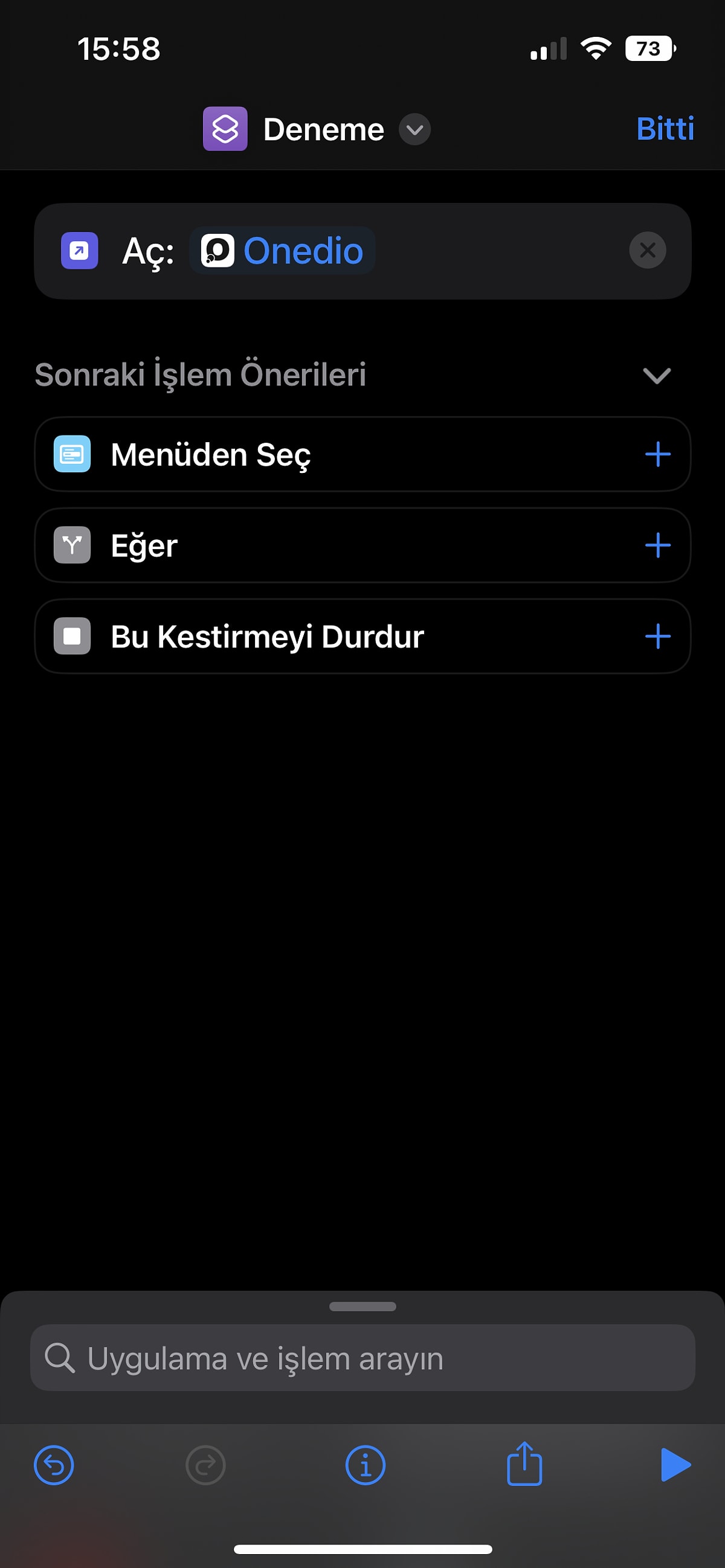Click the Eğer branching action icon
725x1568 pixels.
72,545
